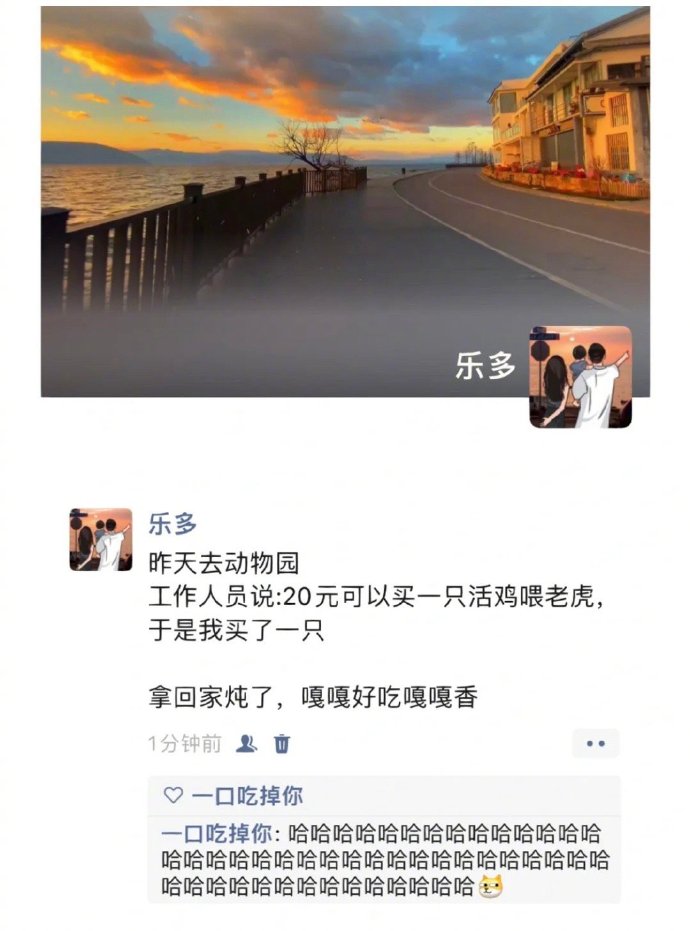View who can see this post
690x931 pixels.
(x=246, y=744)
